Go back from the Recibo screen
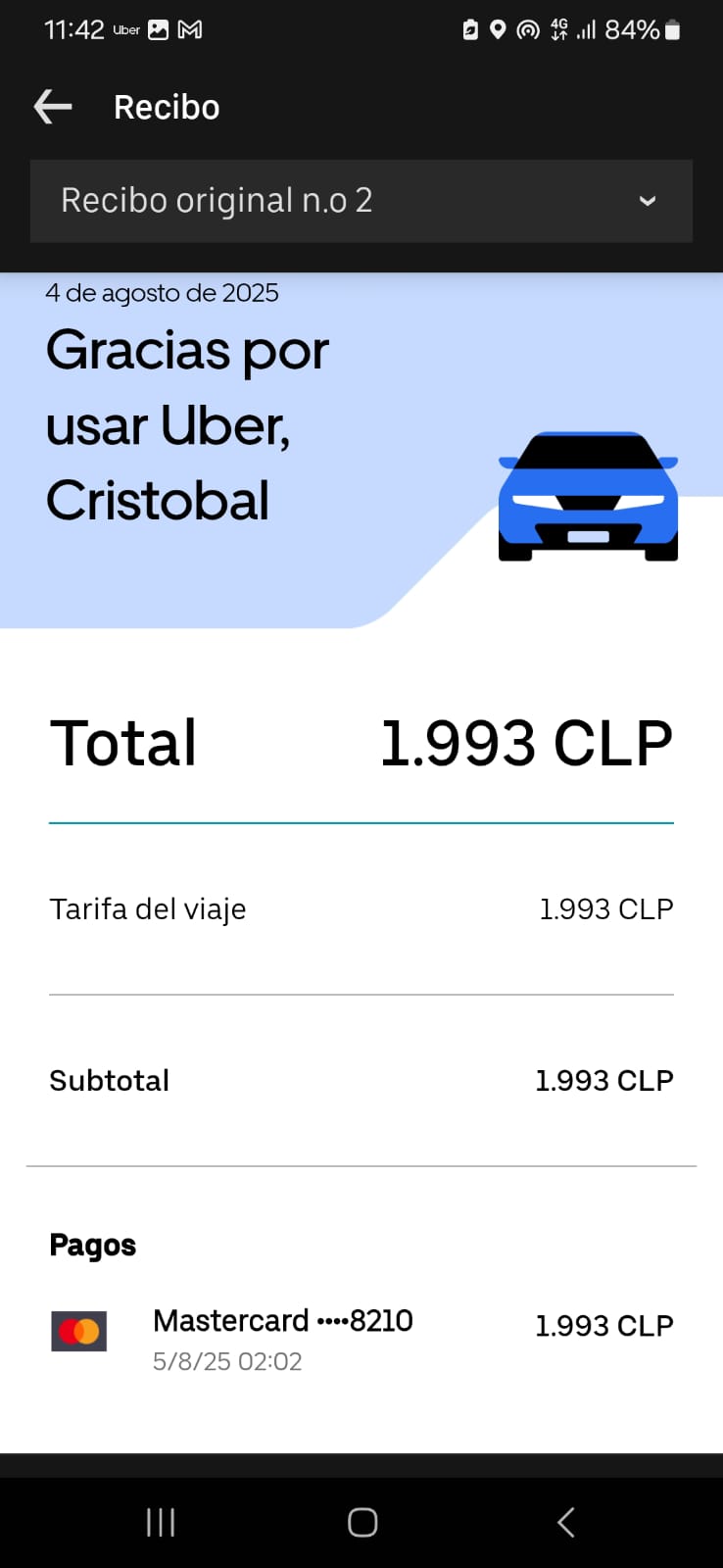723x1568 pixels. (x=53, y=107)
